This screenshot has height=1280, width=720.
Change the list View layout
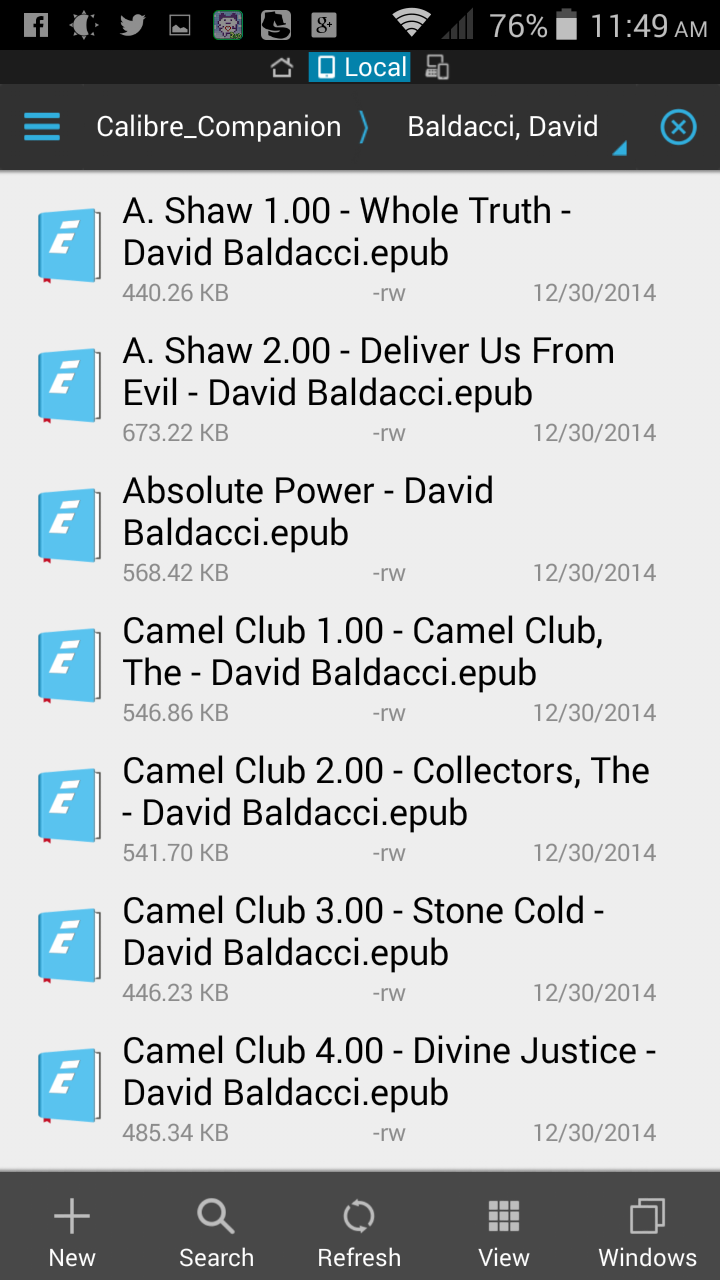click(x=503, y=1232)
